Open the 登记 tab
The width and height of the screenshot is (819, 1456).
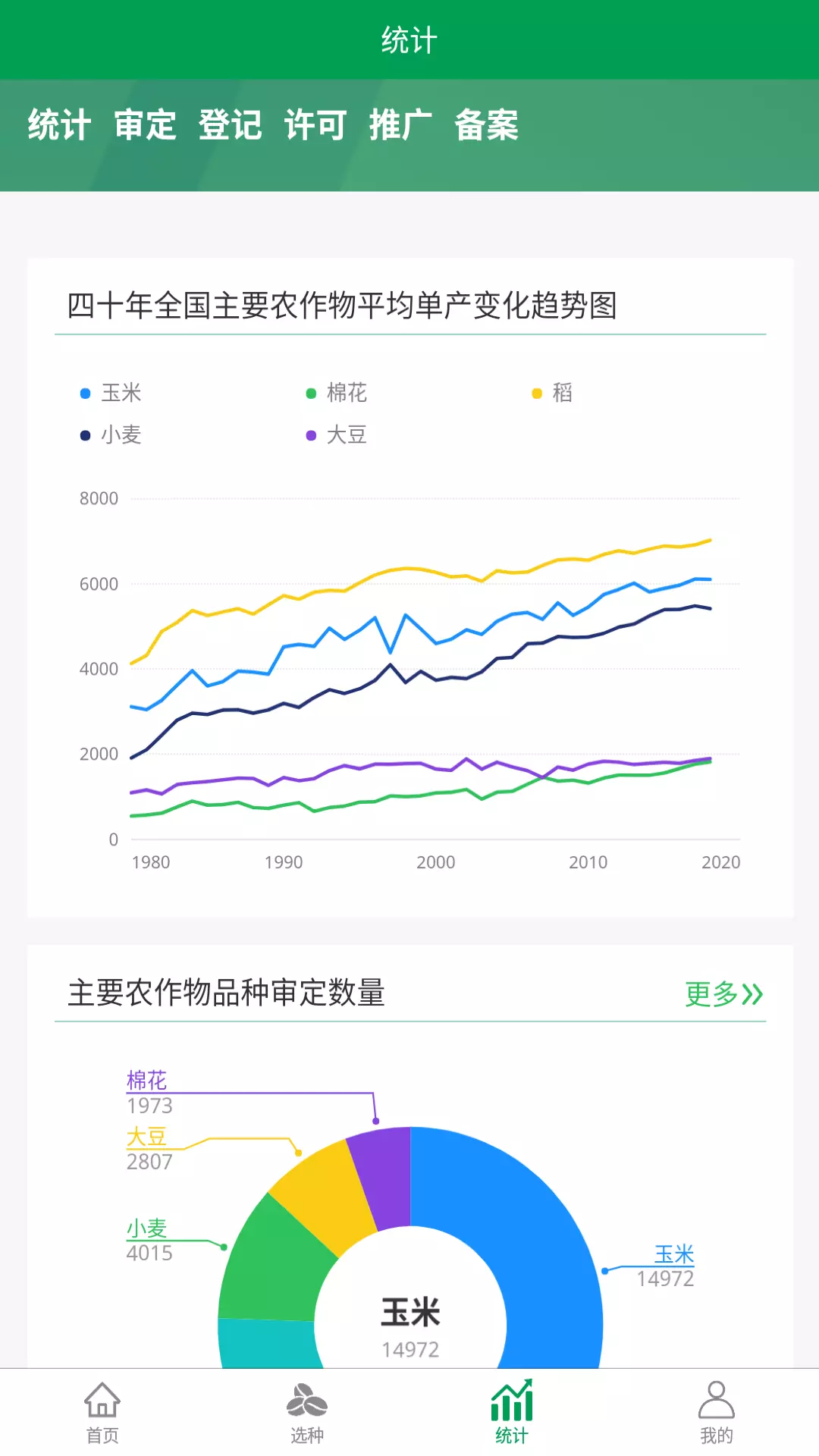coord(231,125)
